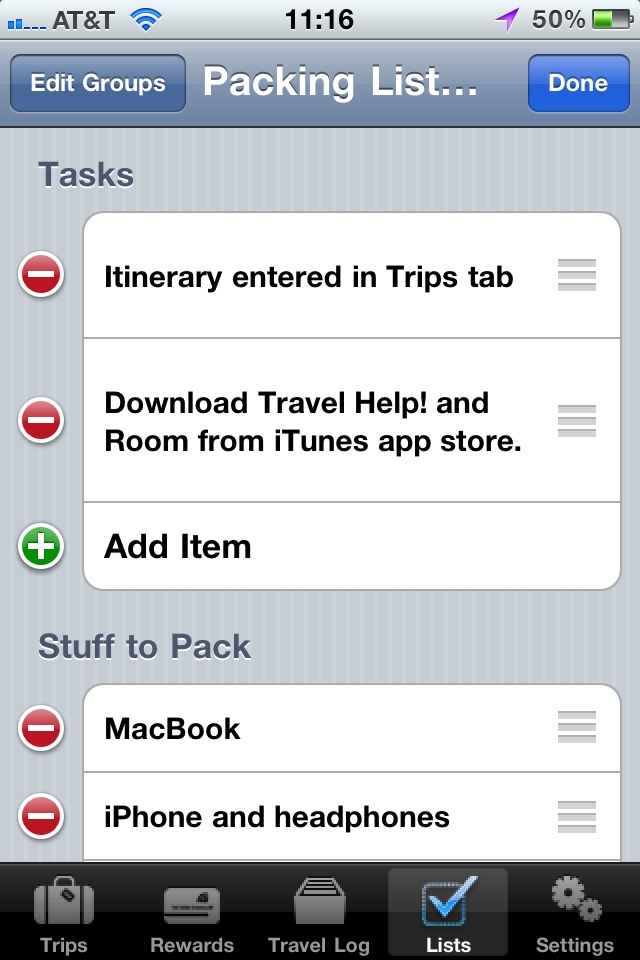Open the Rewards tab
The height and width of the screenshot is (960, 640).
click(x=192, y=915)
